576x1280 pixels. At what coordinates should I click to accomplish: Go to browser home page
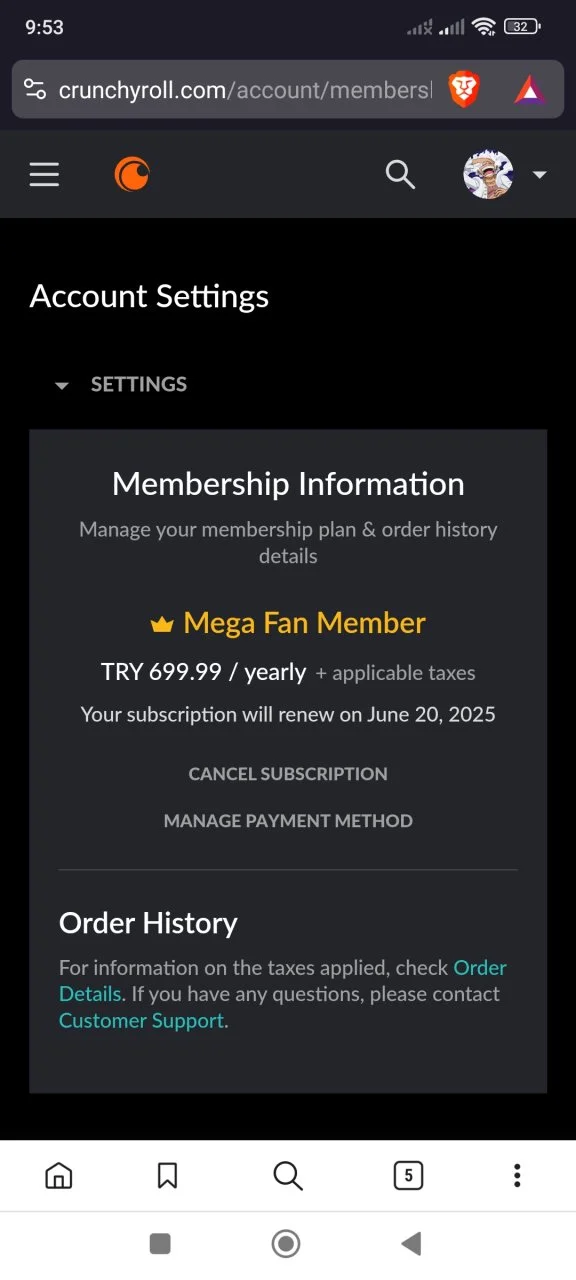59,1176
